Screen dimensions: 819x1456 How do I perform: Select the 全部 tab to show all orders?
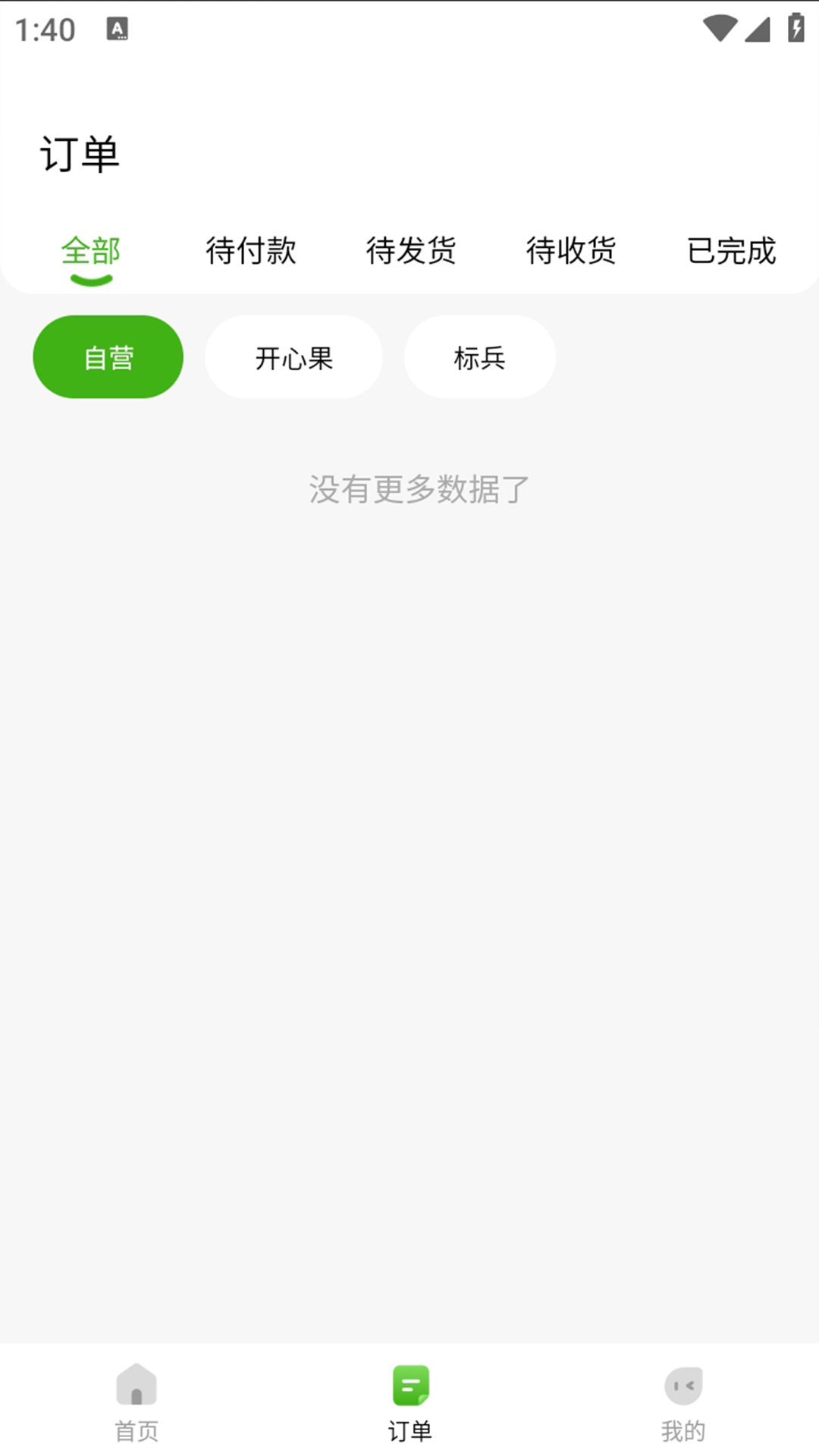tap(92, 251)
